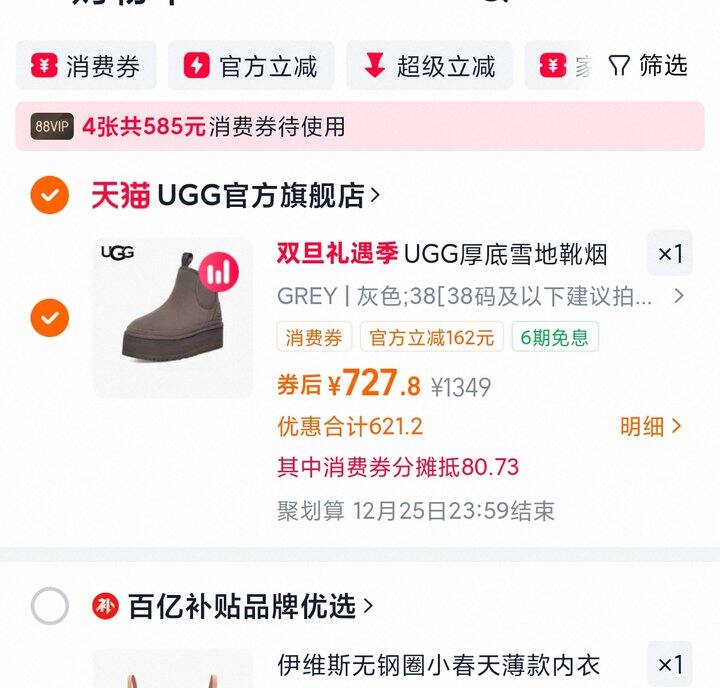This screenshot has height=688, width=720.
Task: Open the 88VIP 消费券待使用 banner
Action: (360, 126)
